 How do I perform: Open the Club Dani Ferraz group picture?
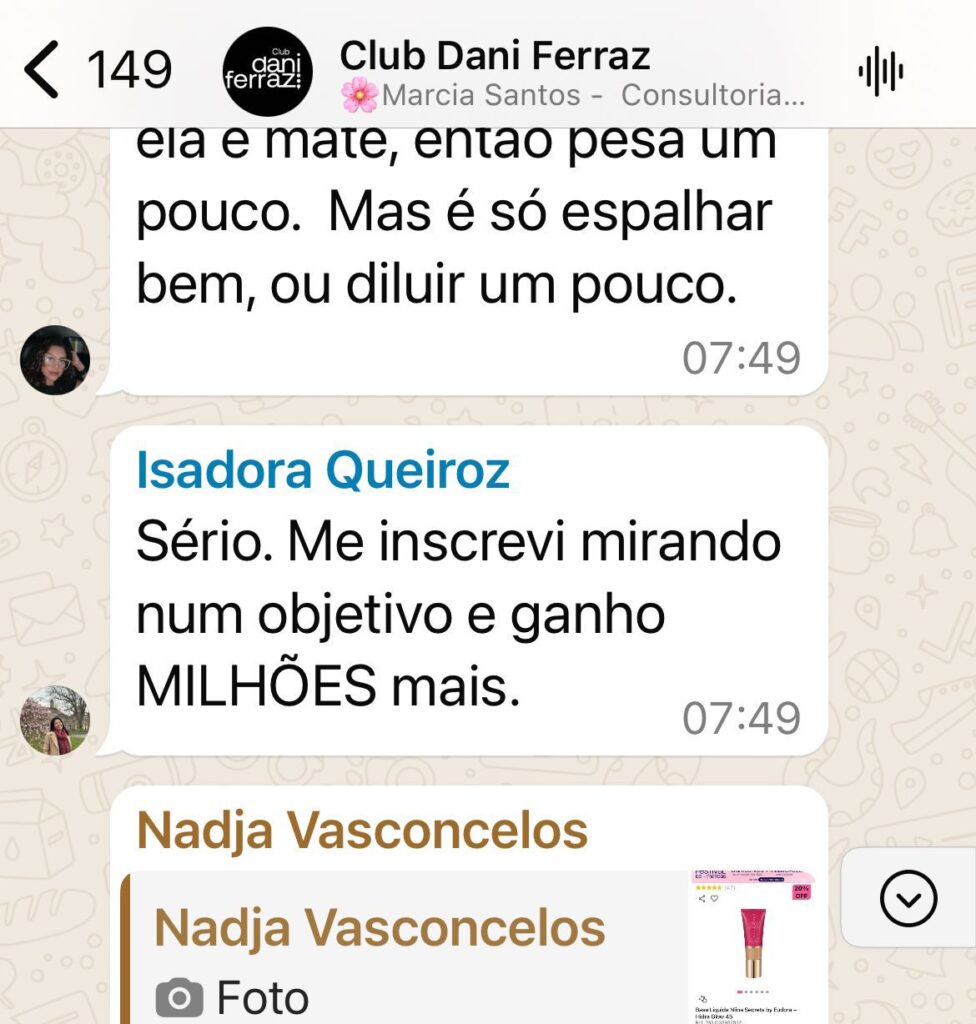point(267,71)
